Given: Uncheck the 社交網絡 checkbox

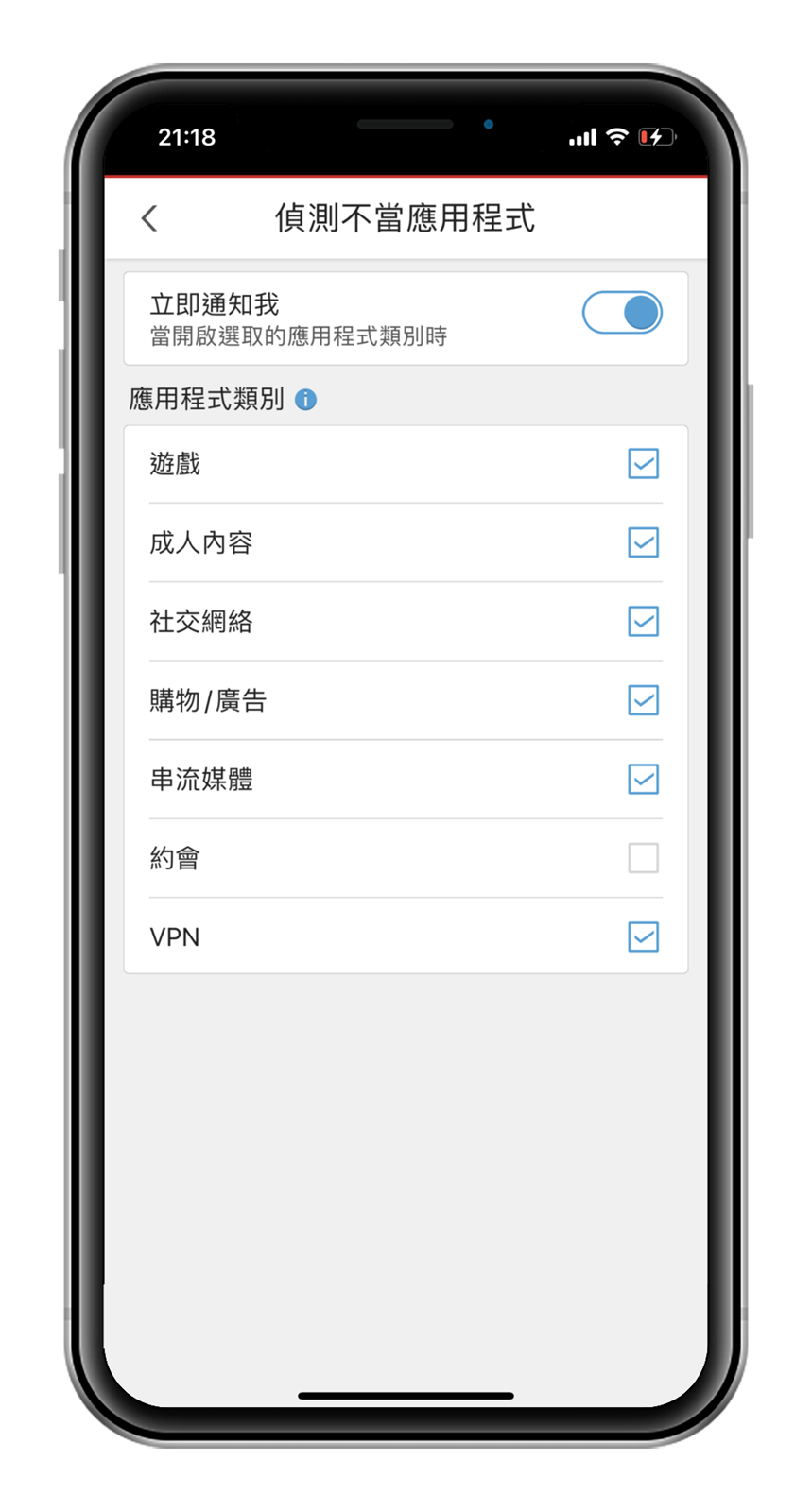Looking at the screenshot, I should pos(643,622).
